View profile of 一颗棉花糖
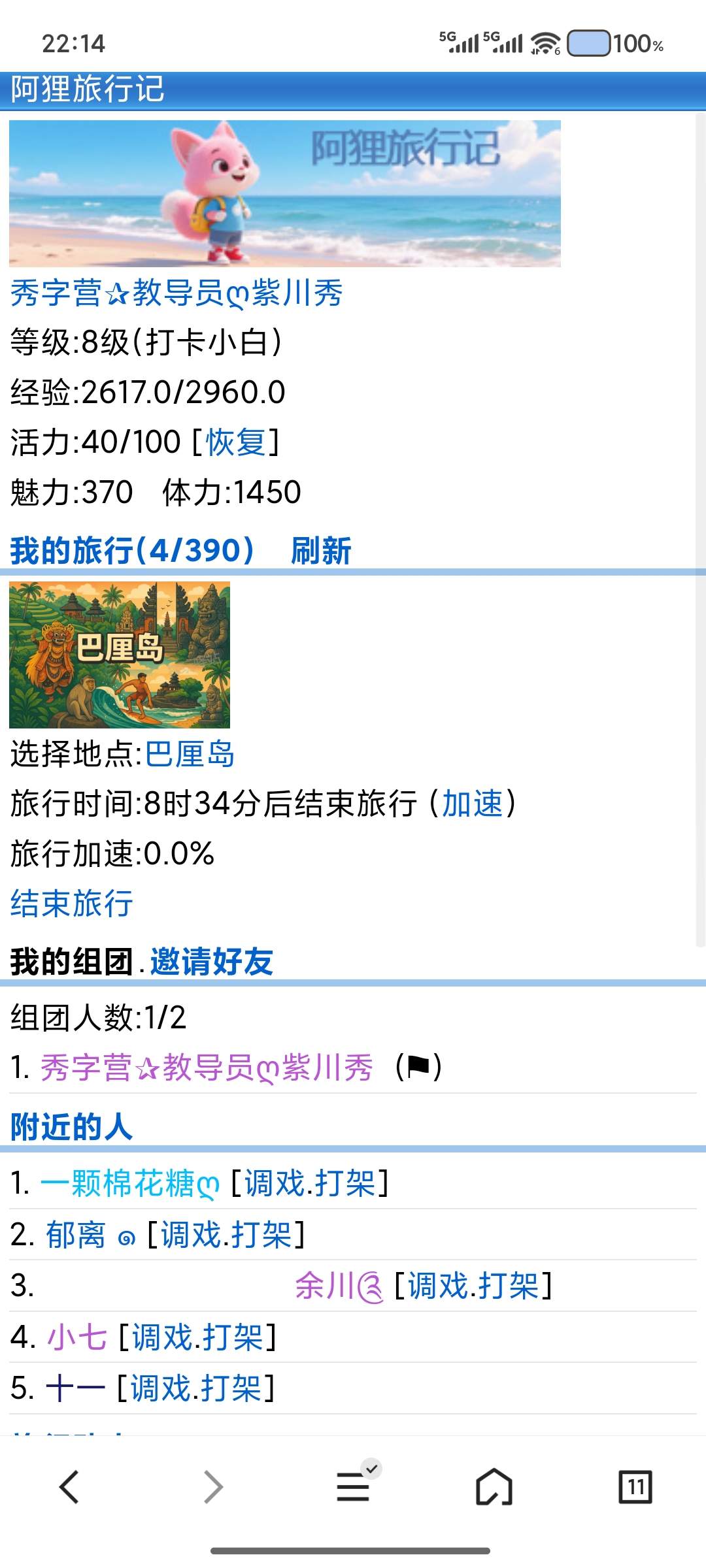706x1568 pixels. (x=129, y=1183)
